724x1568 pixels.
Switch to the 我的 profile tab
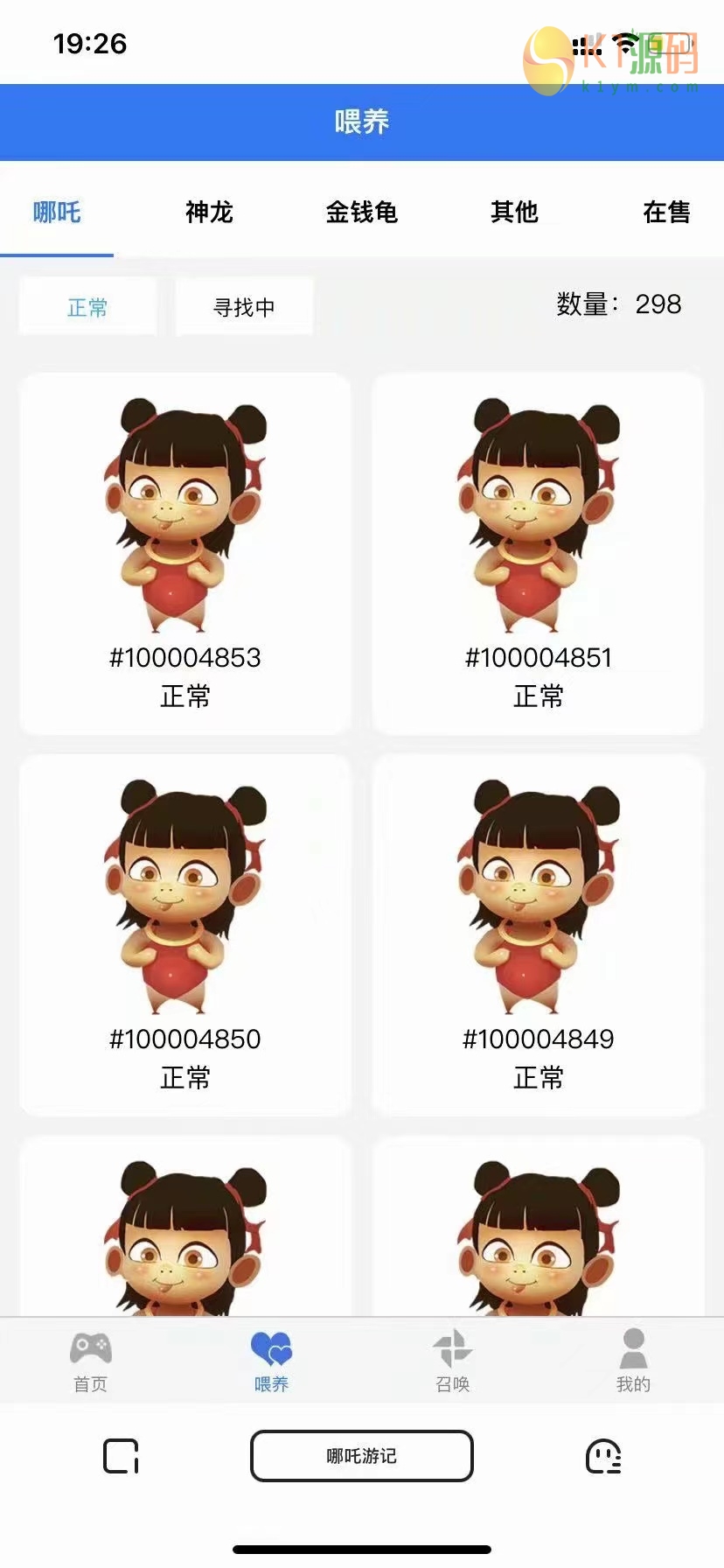tap(633, 1361)
